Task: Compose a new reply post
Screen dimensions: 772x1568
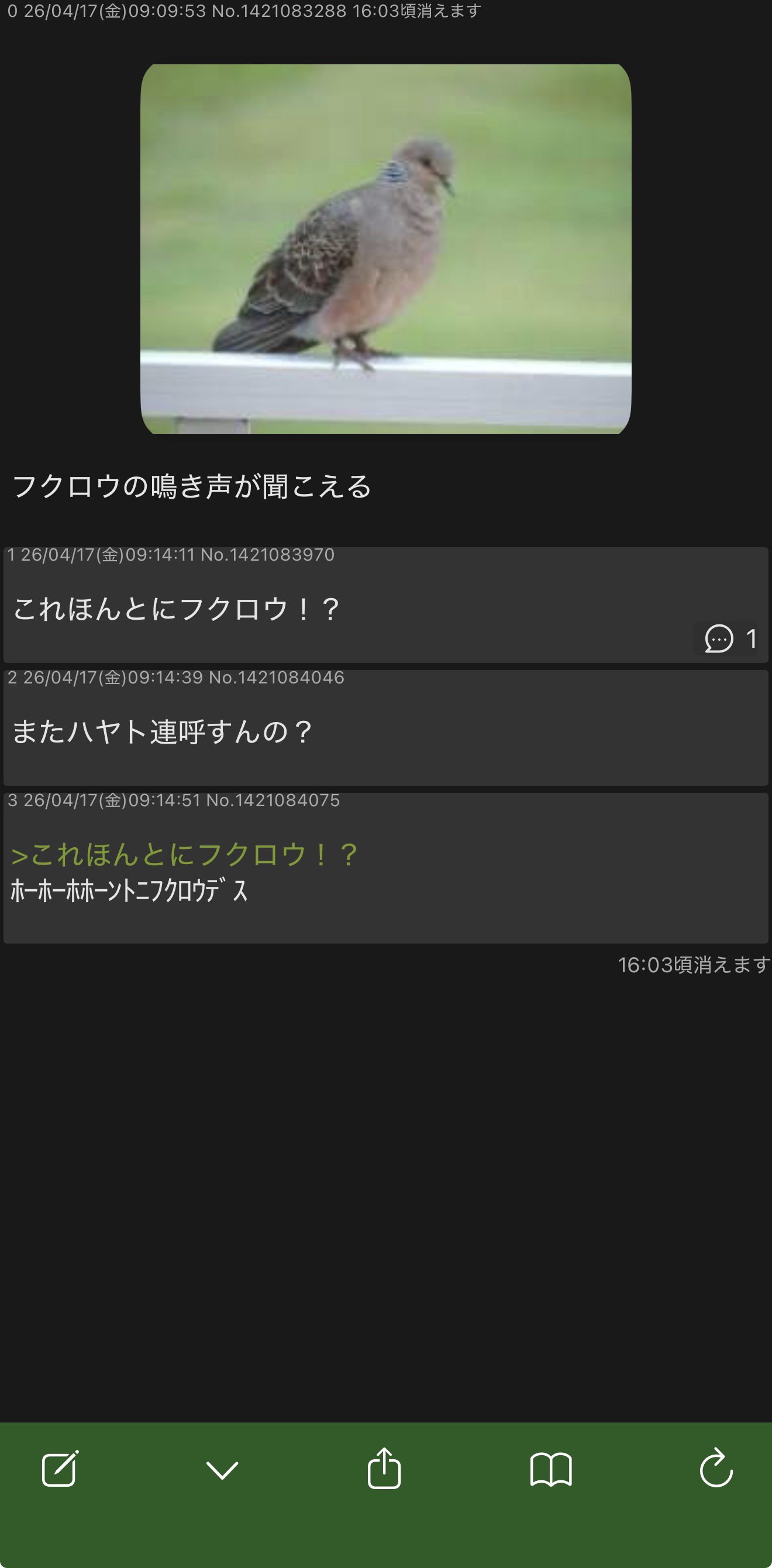Action: 60,1469
